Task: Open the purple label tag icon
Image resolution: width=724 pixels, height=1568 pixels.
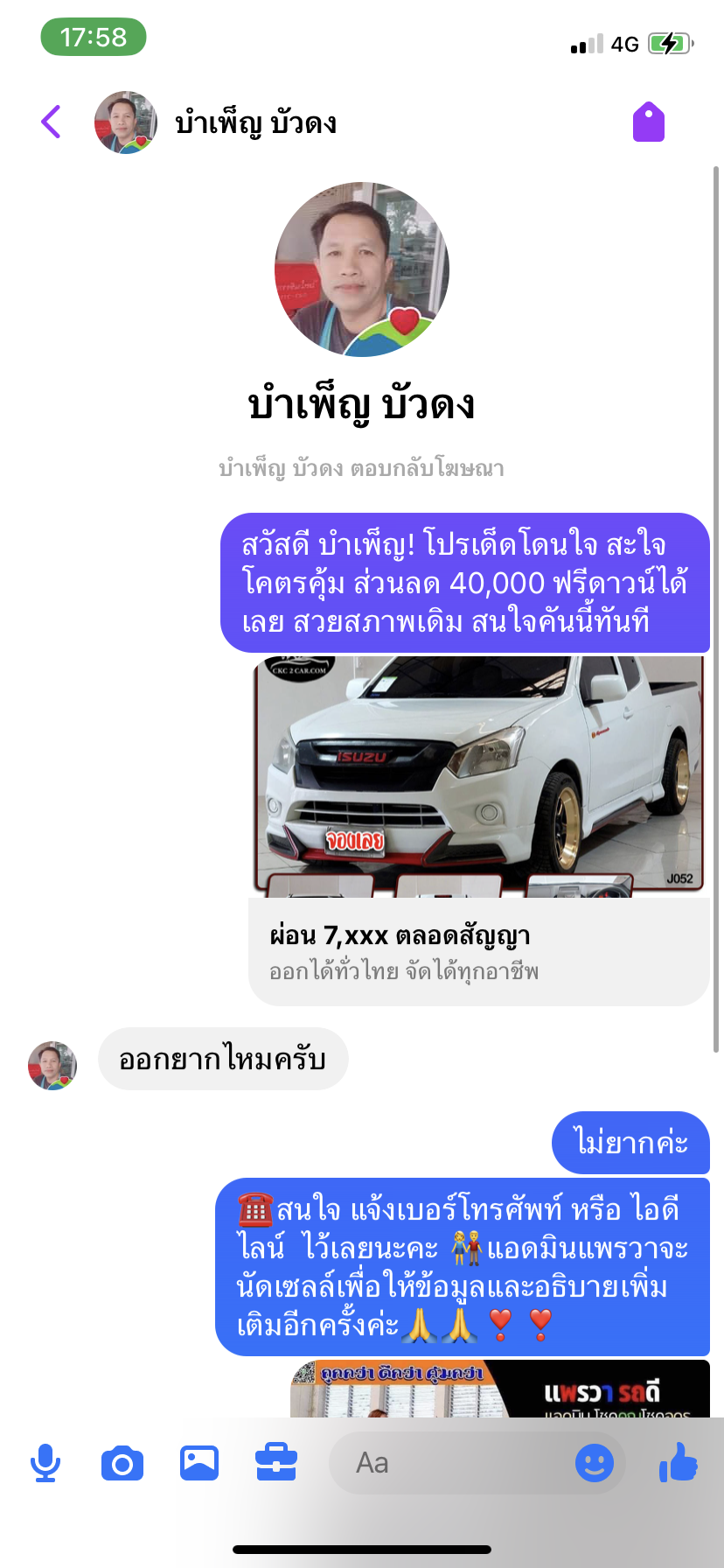Action: pyautogui.click(x=649, y=122)
